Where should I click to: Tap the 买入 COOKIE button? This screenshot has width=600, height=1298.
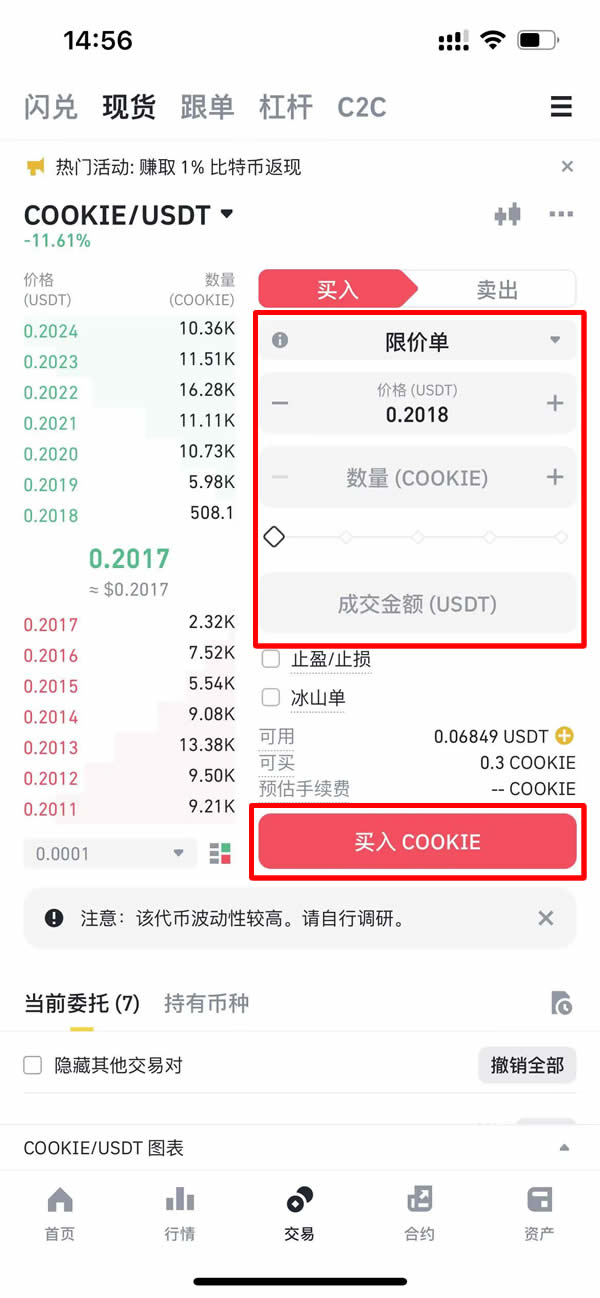(x=417, y=842)
